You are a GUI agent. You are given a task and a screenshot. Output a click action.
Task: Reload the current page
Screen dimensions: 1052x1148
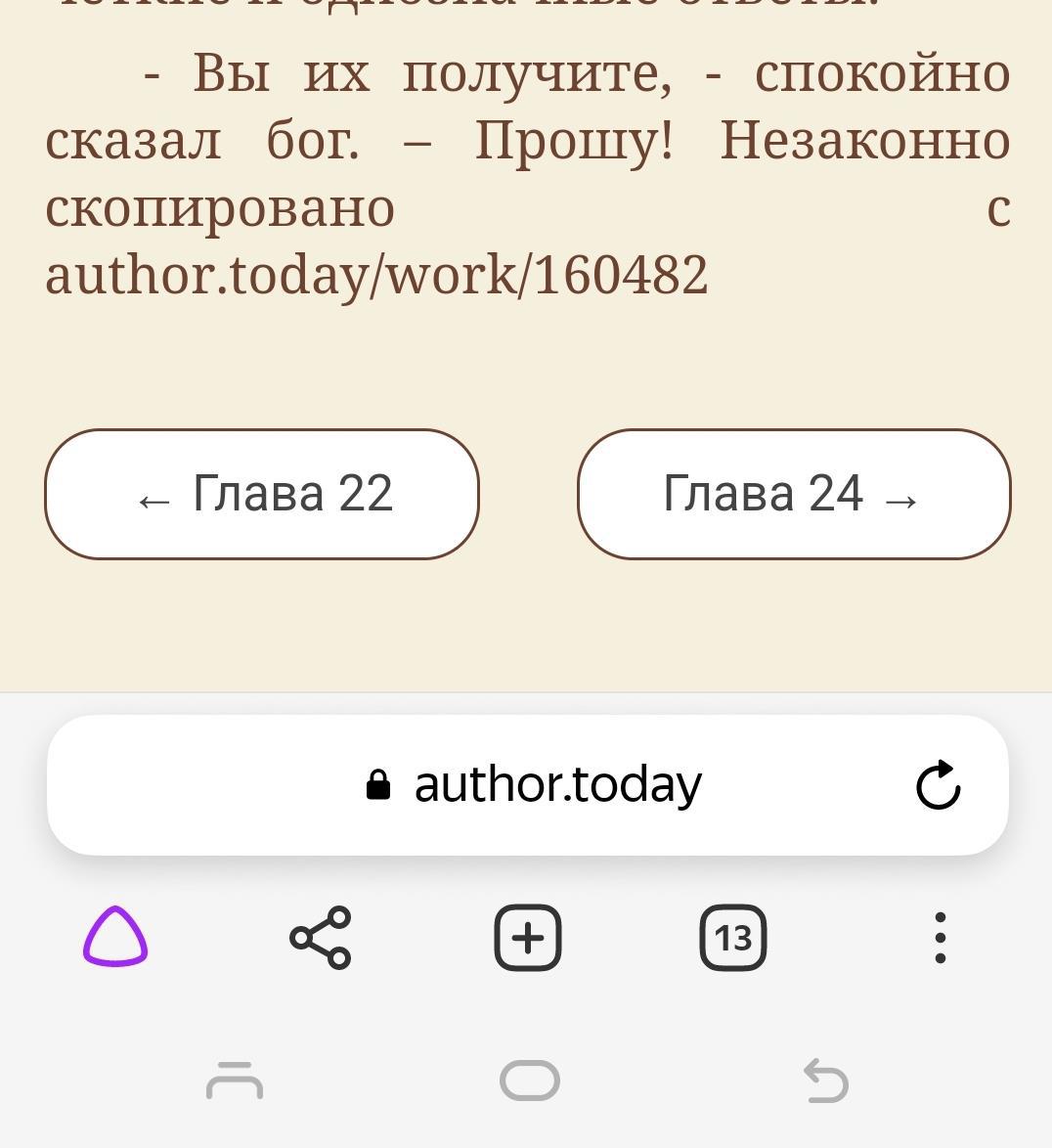tap(938, 785)
